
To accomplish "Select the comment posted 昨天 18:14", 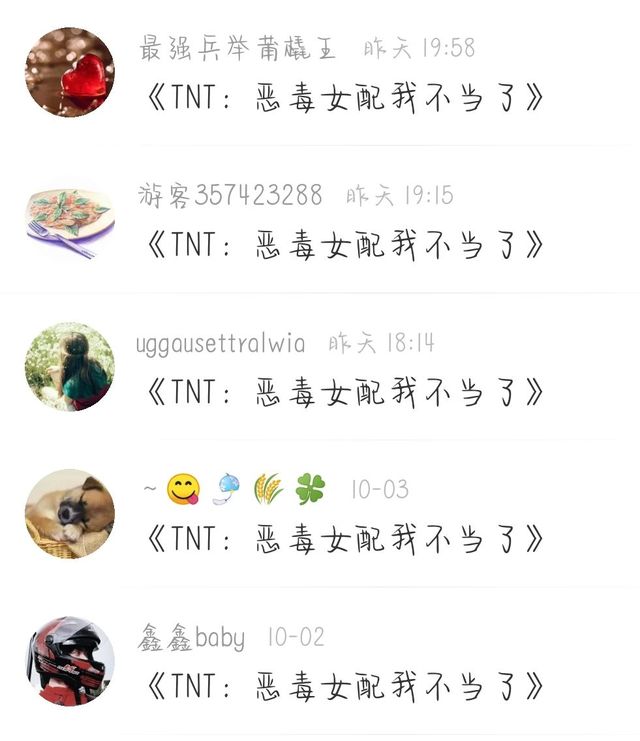I will point(345,392).
